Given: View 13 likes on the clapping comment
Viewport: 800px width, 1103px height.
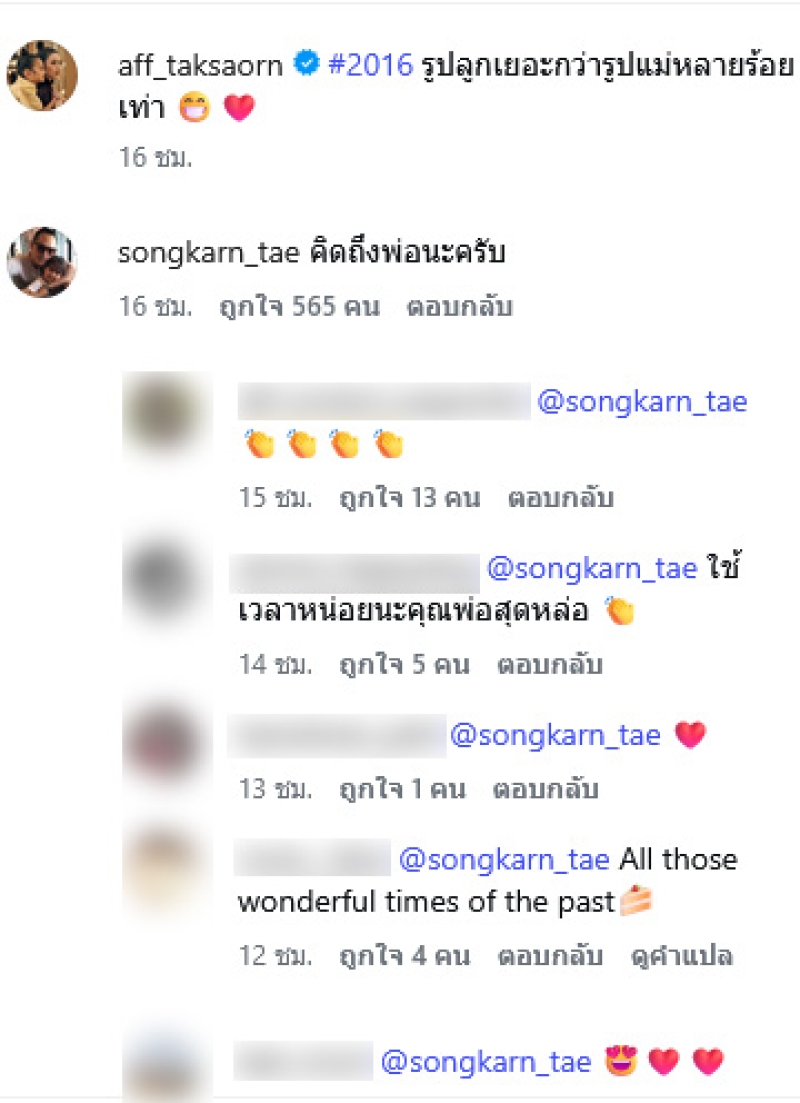Looking at the screenshot, I should (410, 497).
